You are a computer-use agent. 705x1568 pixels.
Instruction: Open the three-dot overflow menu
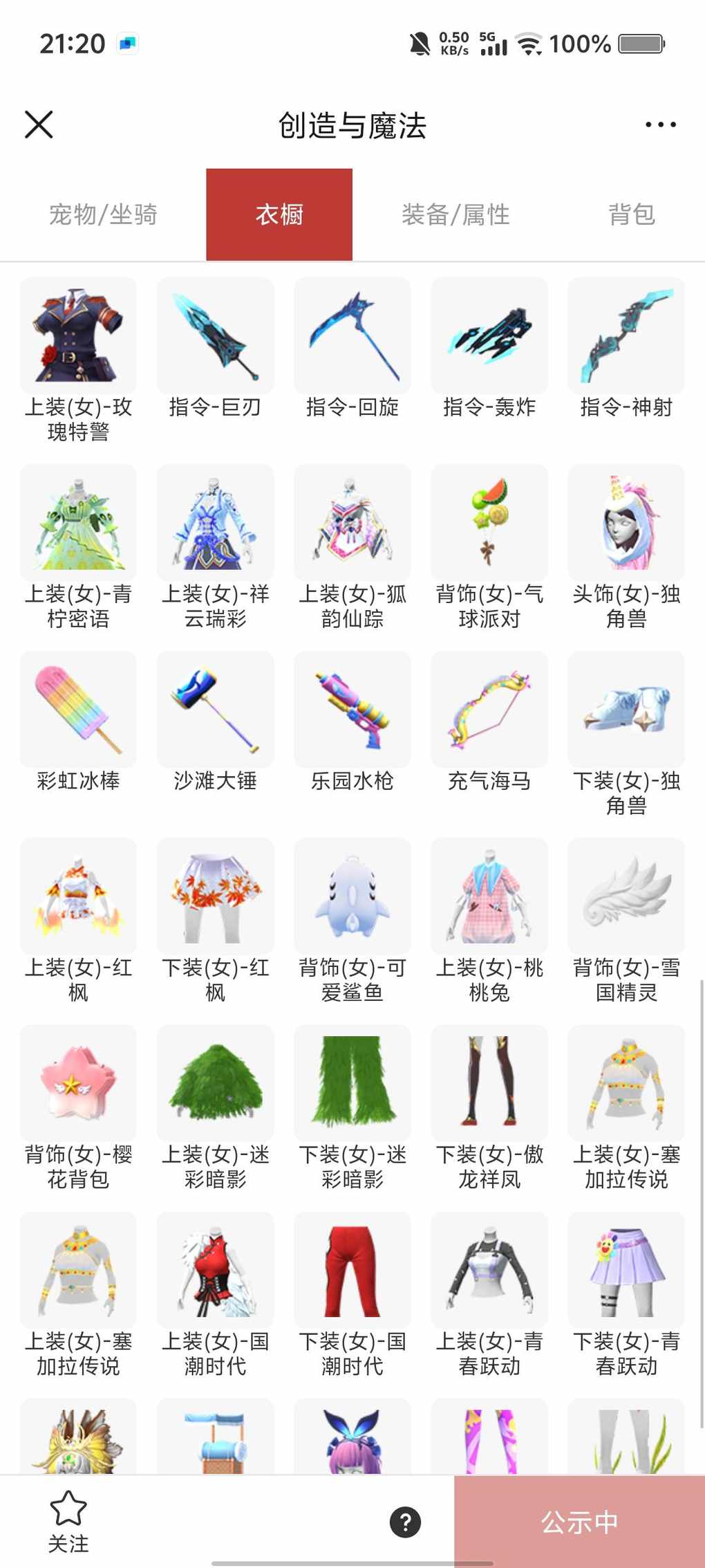pyautogui.click(x=660, y=125)
